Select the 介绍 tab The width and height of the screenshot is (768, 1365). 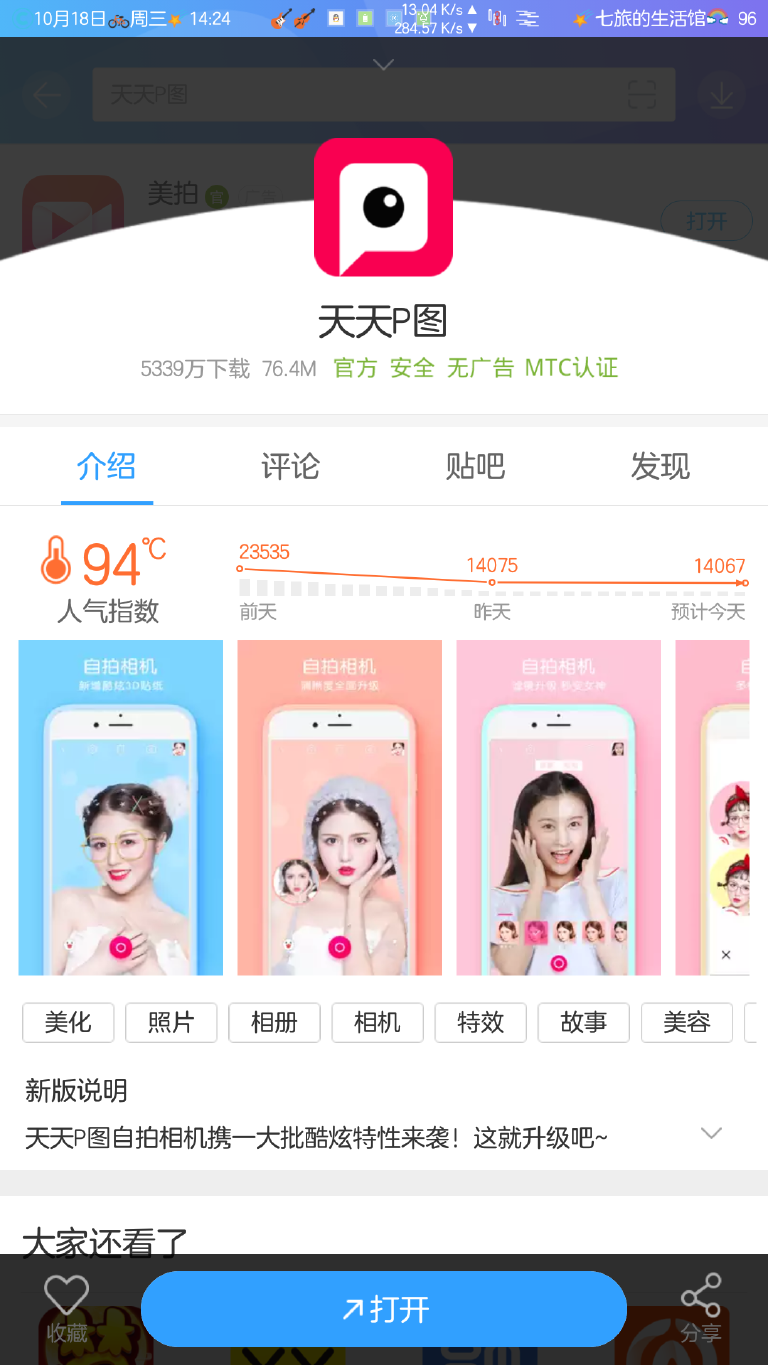coord(106,466)
